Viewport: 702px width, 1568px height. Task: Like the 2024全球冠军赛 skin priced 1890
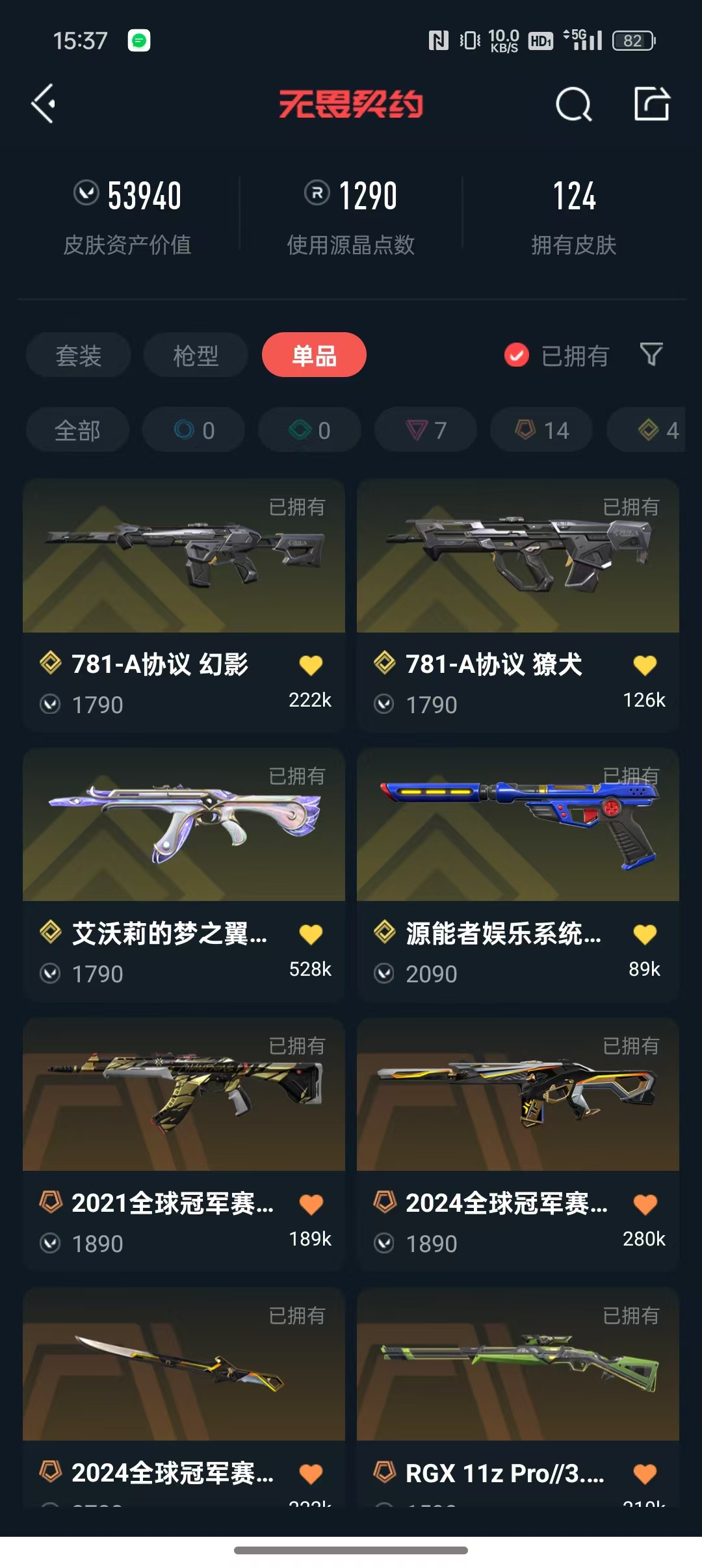[x=645, y=1204]
